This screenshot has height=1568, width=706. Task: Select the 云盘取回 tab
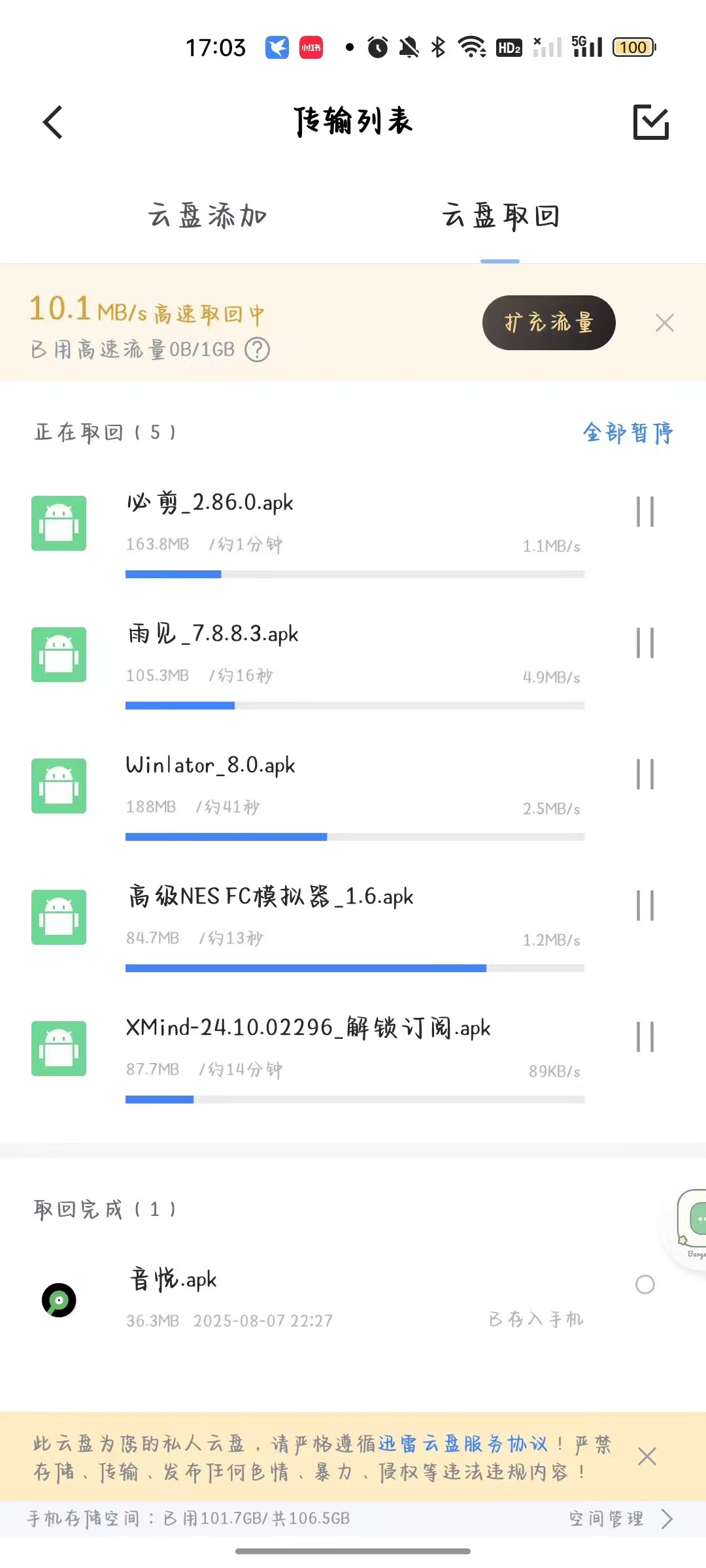(x=500, y=216)
